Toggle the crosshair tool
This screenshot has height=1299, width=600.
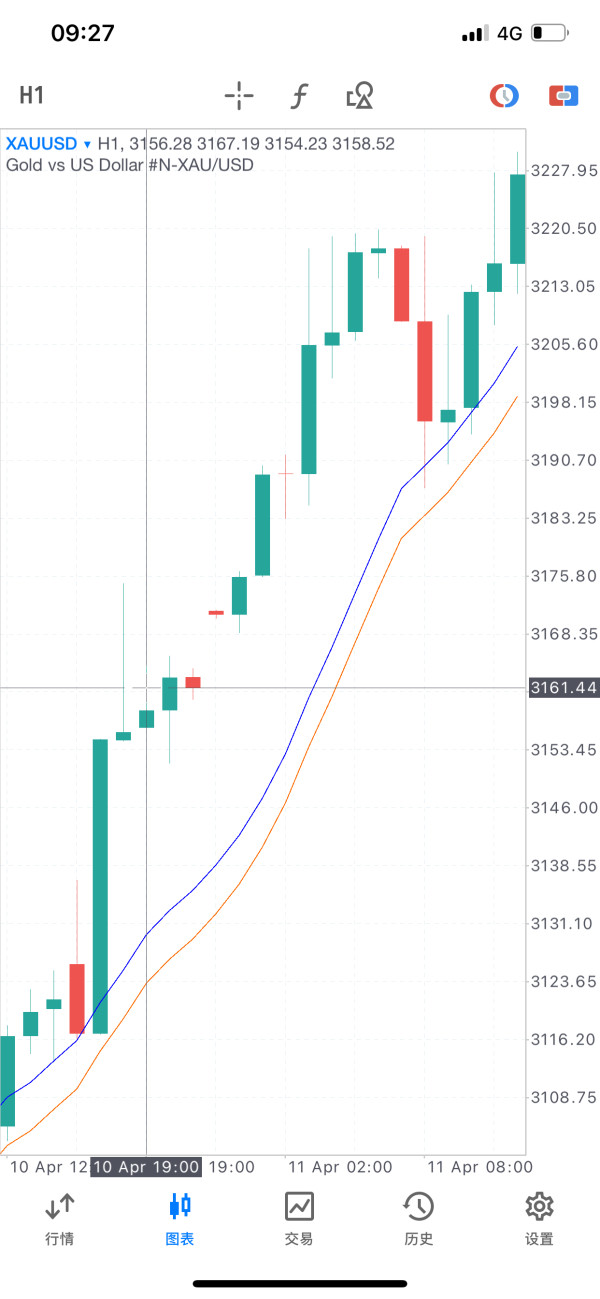click(239, 96)
